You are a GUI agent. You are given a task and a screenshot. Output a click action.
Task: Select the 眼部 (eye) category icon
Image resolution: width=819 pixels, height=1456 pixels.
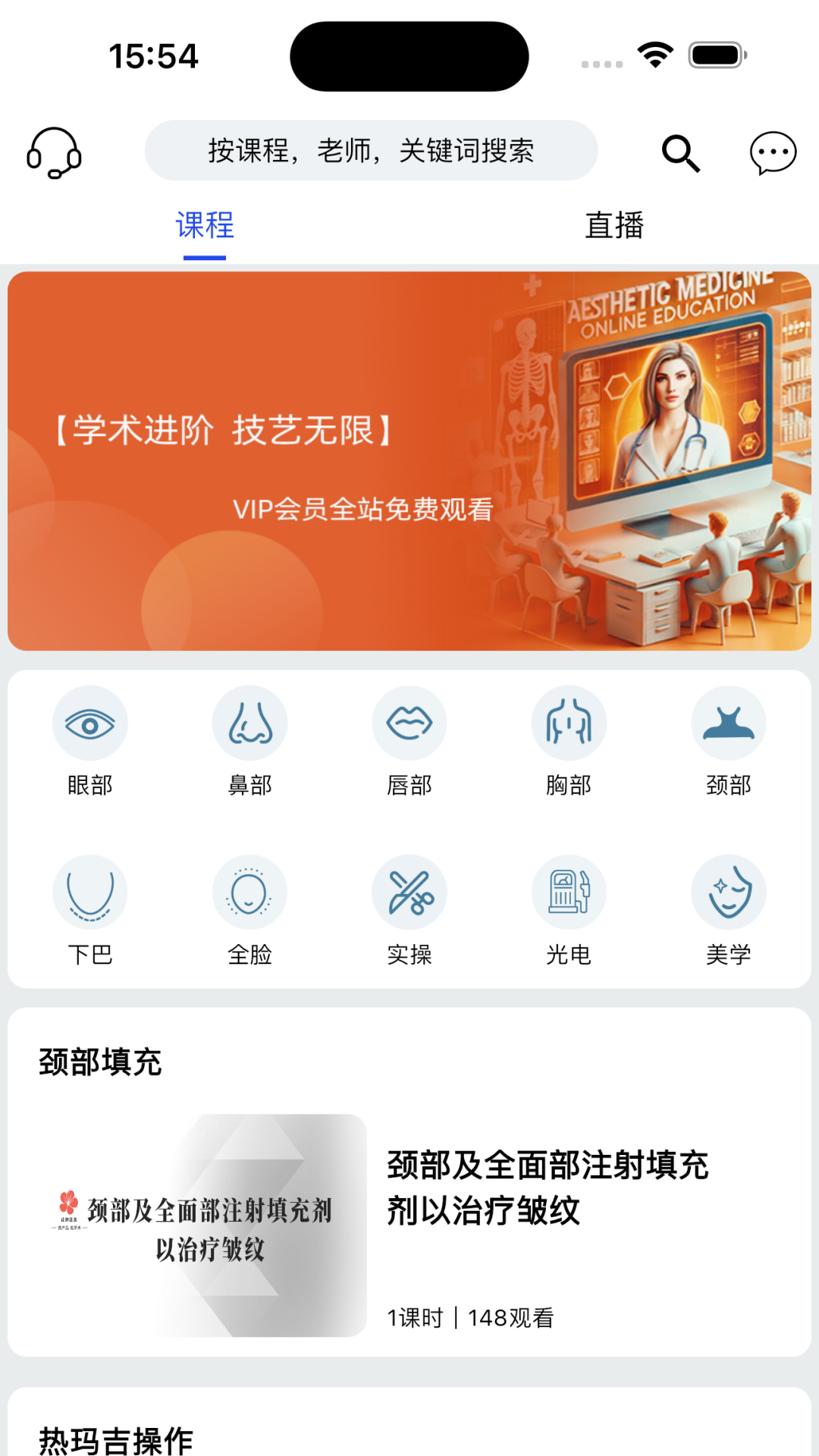[90, 722]
